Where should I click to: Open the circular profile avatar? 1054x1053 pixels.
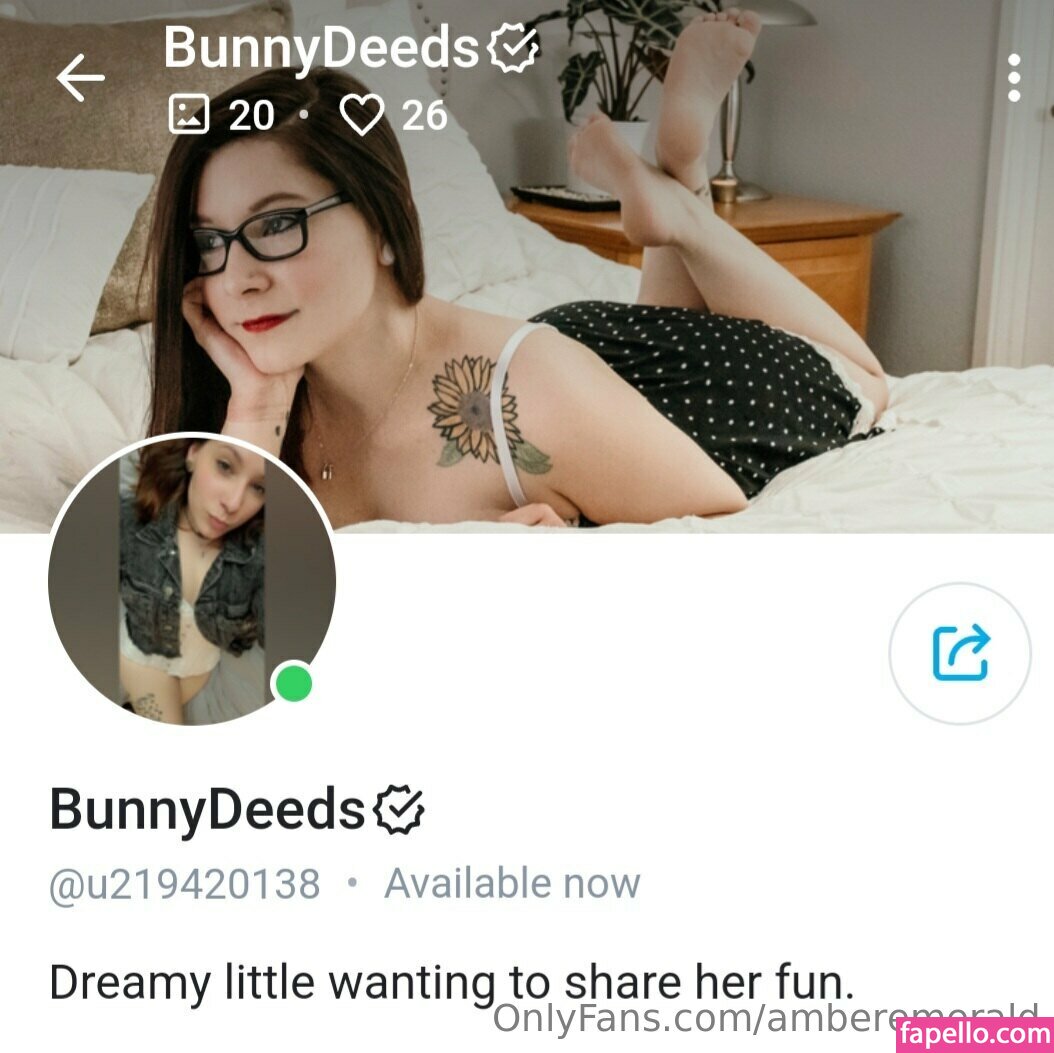coord(191,581)
